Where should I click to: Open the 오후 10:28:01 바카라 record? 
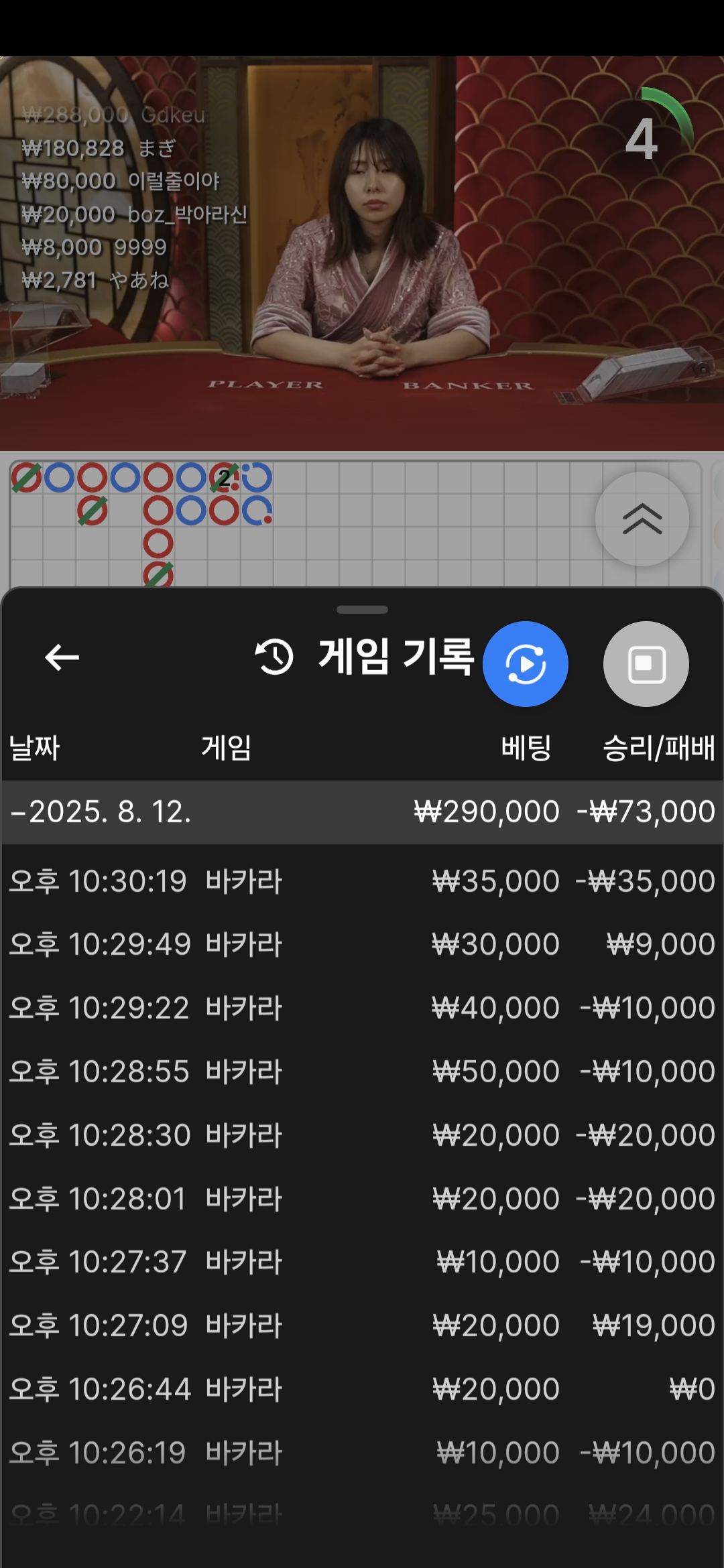click(362, 1199)
